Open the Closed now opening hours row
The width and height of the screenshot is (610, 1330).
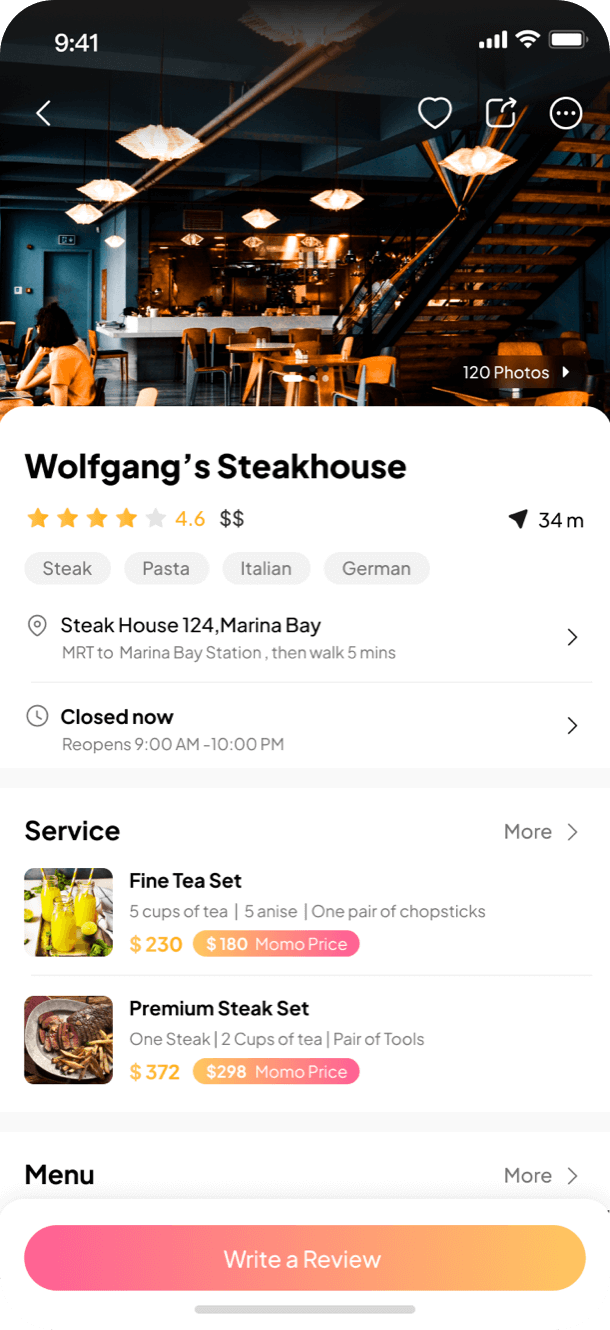[305, 729]
